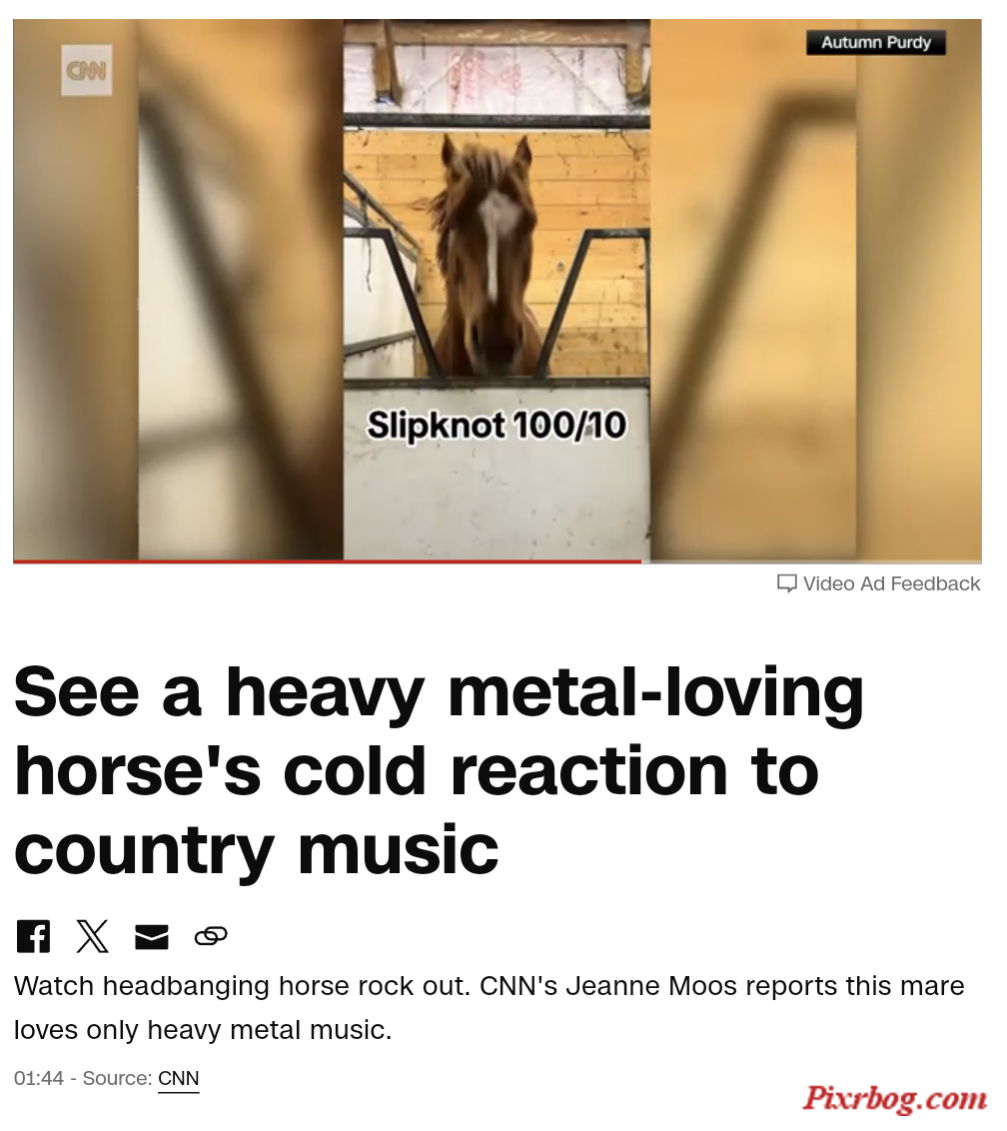1007x1131 pixels.
Task: Share the article on X
Action: [x=92, y=936]
